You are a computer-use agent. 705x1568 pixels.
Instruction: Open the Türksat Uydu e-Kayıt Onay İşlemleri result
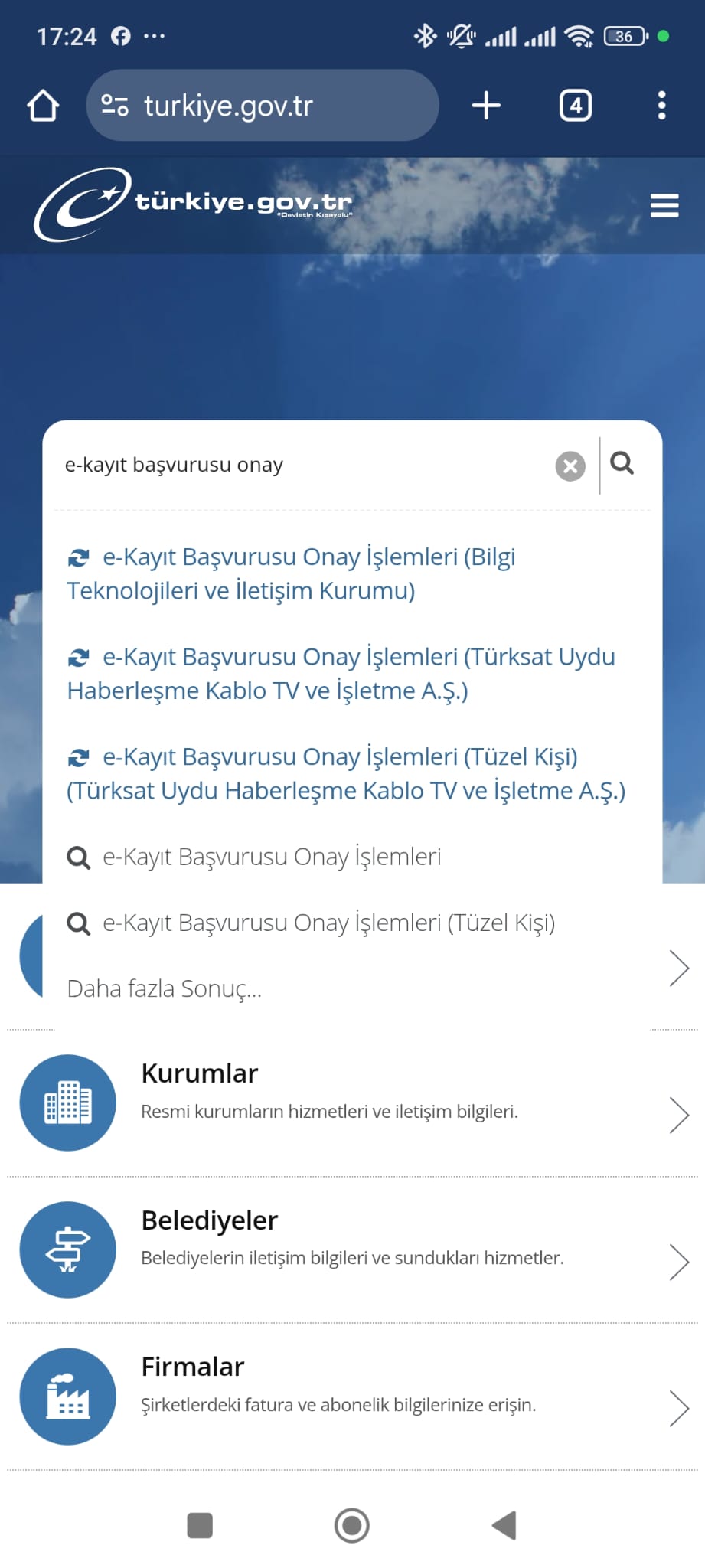coord(341,673)
